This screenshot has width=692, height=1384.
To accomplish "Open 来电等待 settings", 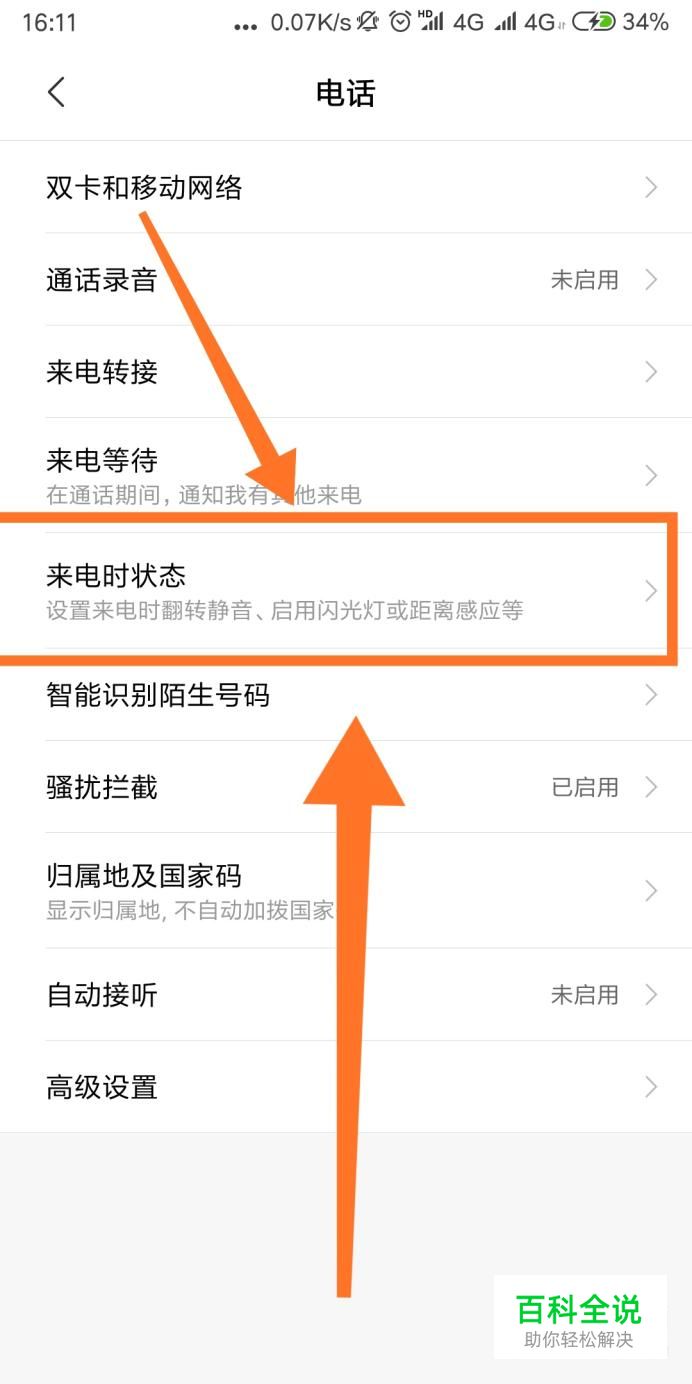I will [346, 474].
